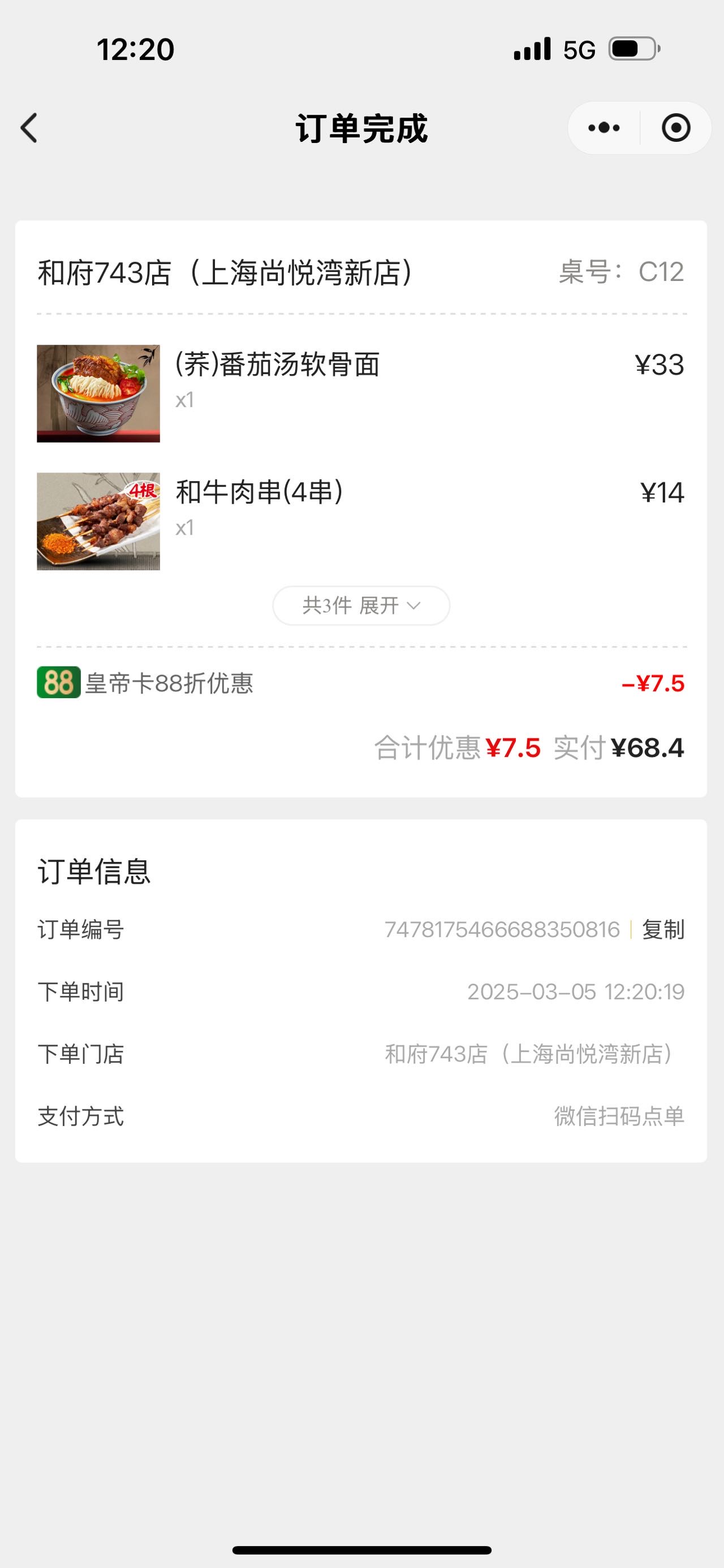Copy the order number with 复制
This screenshot has height=1568, width=724.
tap(663, 929)
